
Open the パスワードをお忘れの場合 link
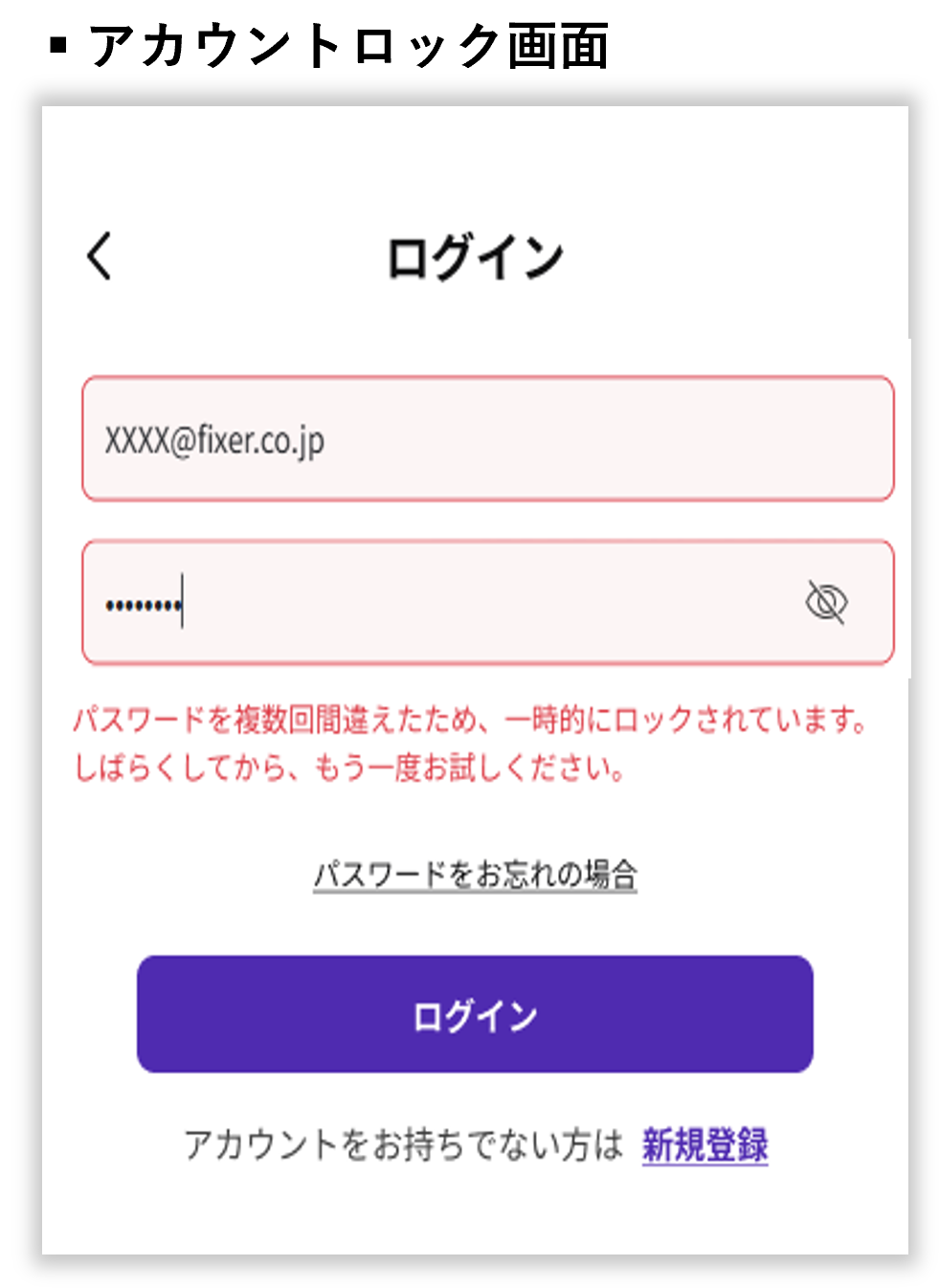point(475,874)
